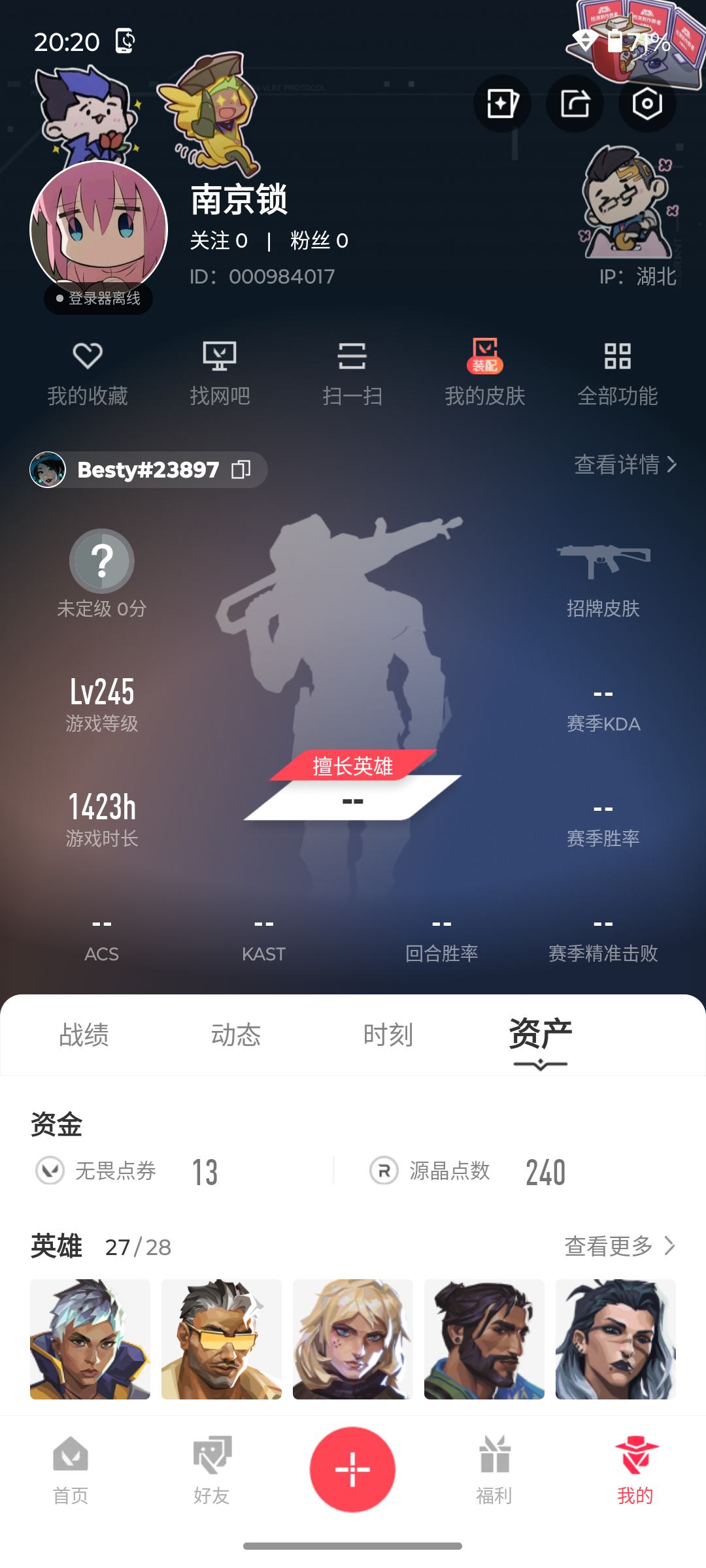The width and height of the screenshot is (706, 1568).
Task: Open the profile card decoration icon
Action: [502, 104]
